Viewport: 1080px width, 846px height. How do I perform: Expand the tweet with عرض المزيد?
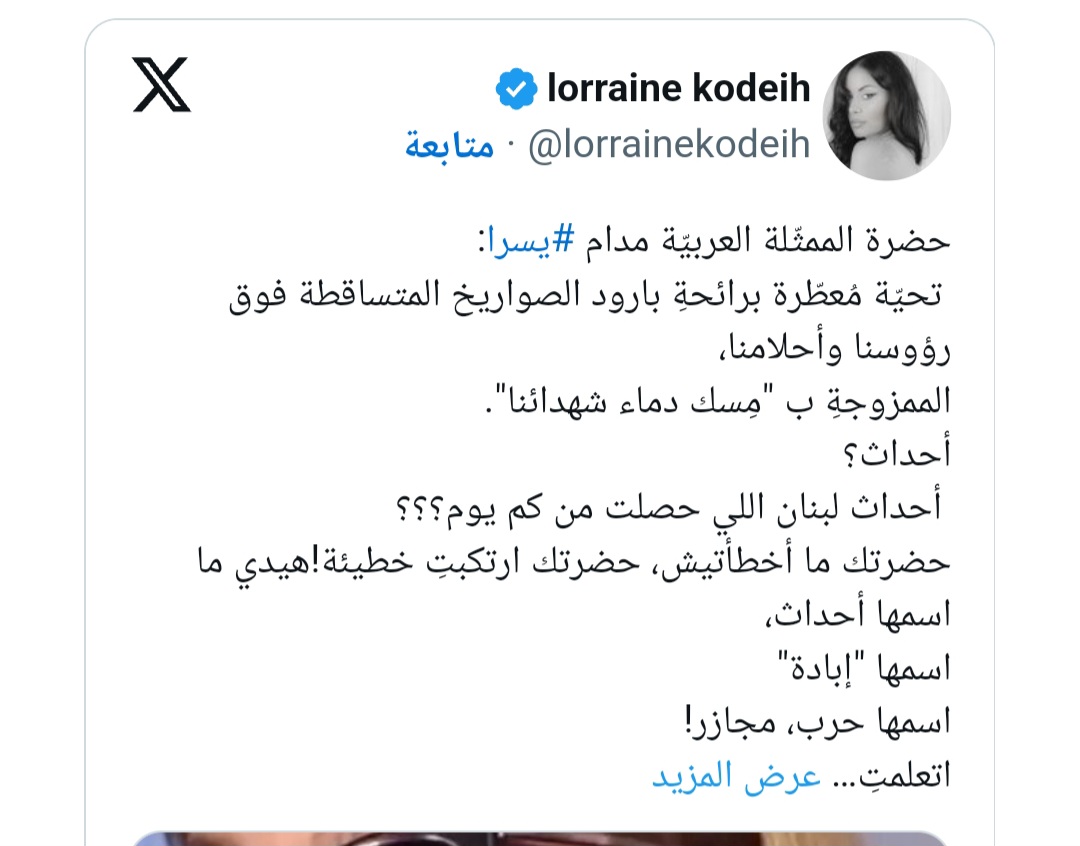point(737,775)
